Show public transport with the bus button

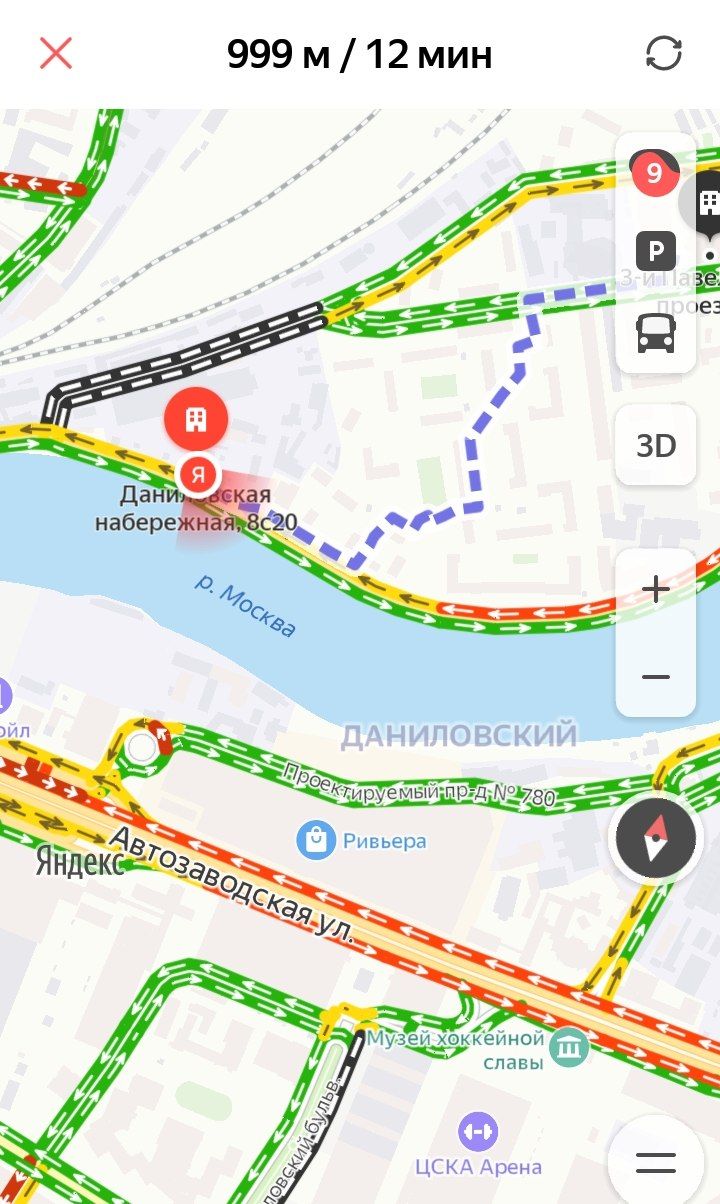point(656,333)
